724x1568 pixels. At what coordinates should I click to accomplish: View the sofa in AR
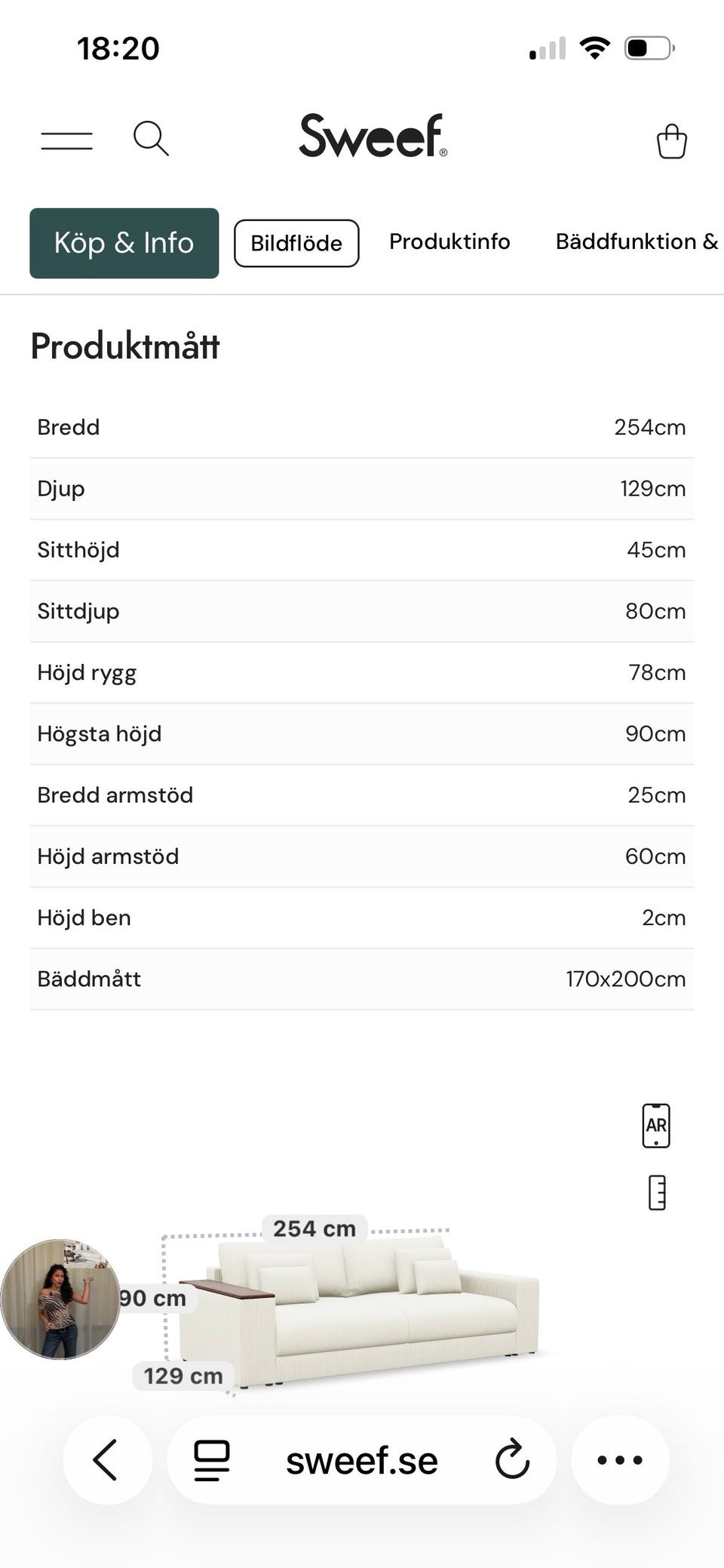[x=656, y=1125]
